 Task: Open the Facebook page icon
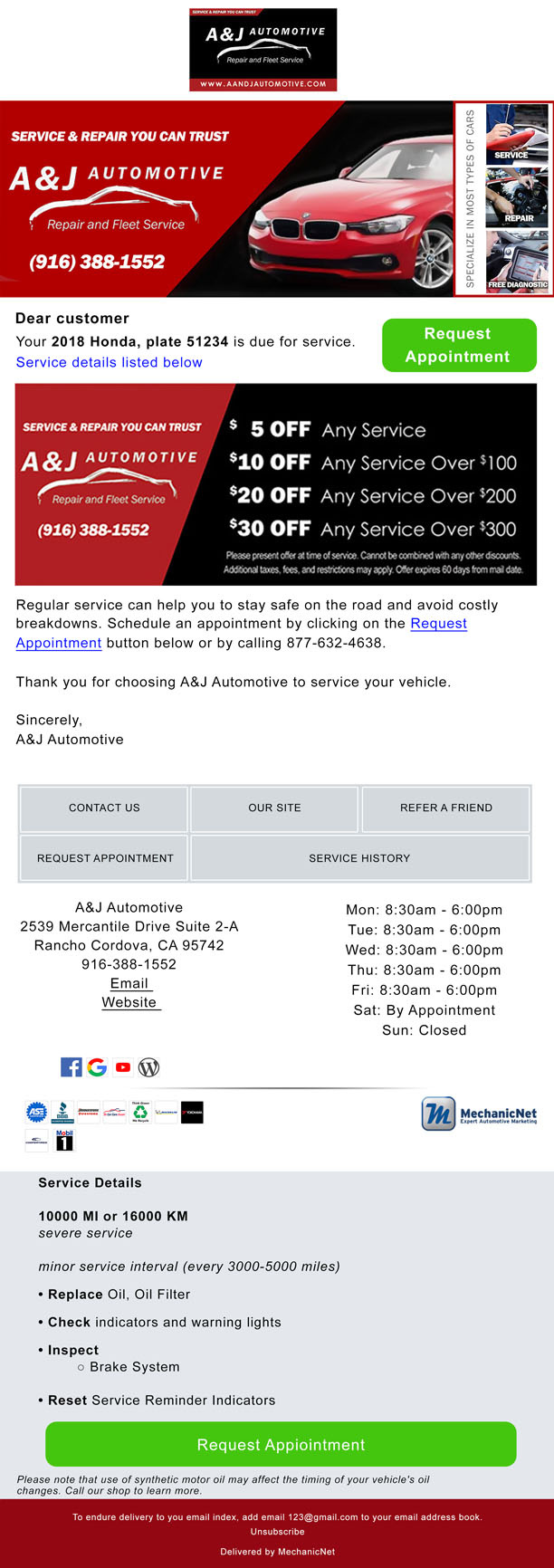tap(72, 1067)
